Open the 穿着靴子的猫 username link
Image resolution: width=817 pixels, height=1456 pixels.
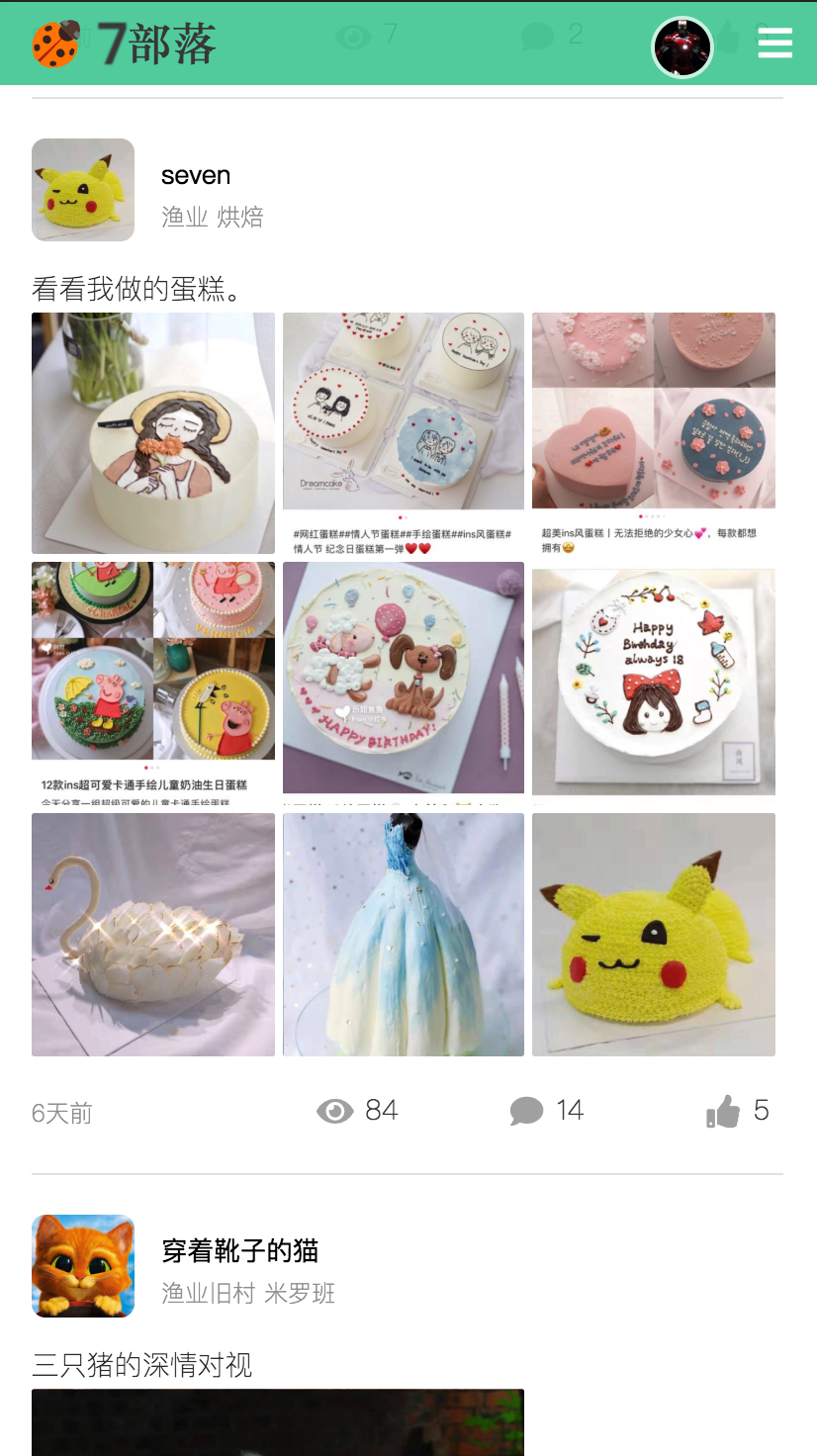point(240,1251)
